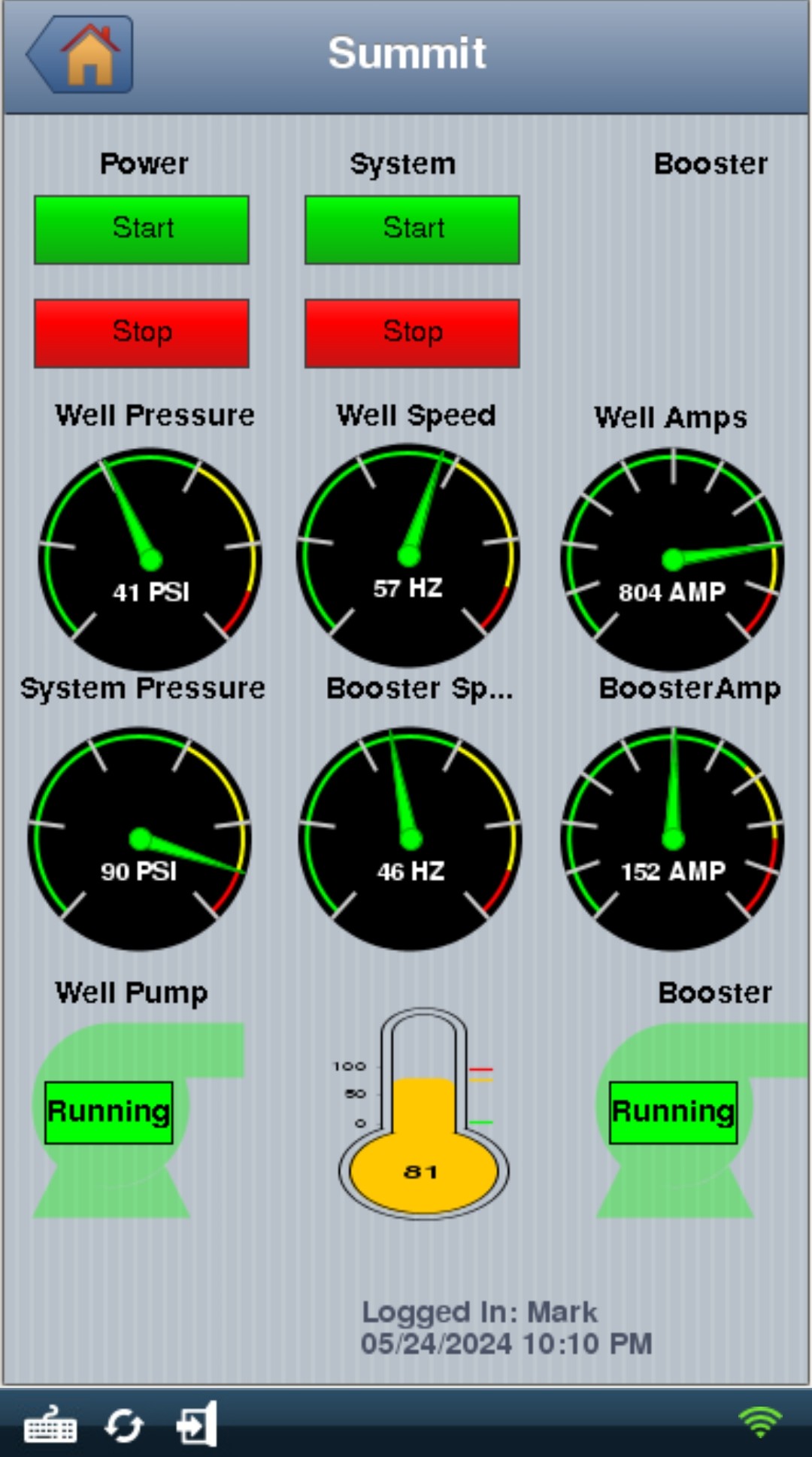Tap the Well Pump Running indicator
Screen dimensions: 812x1457
(109, 1113)
